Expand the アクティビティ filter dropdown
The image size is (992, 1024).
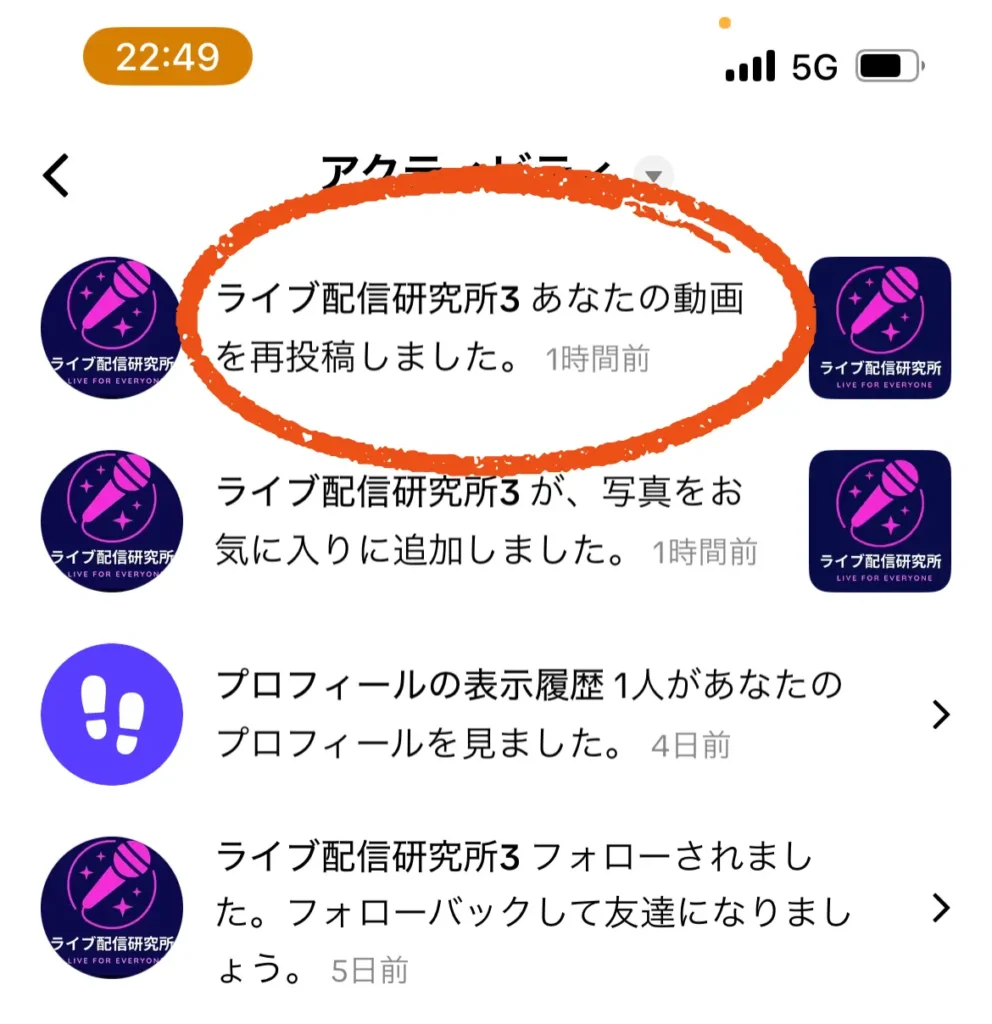(x=653, y=176)
